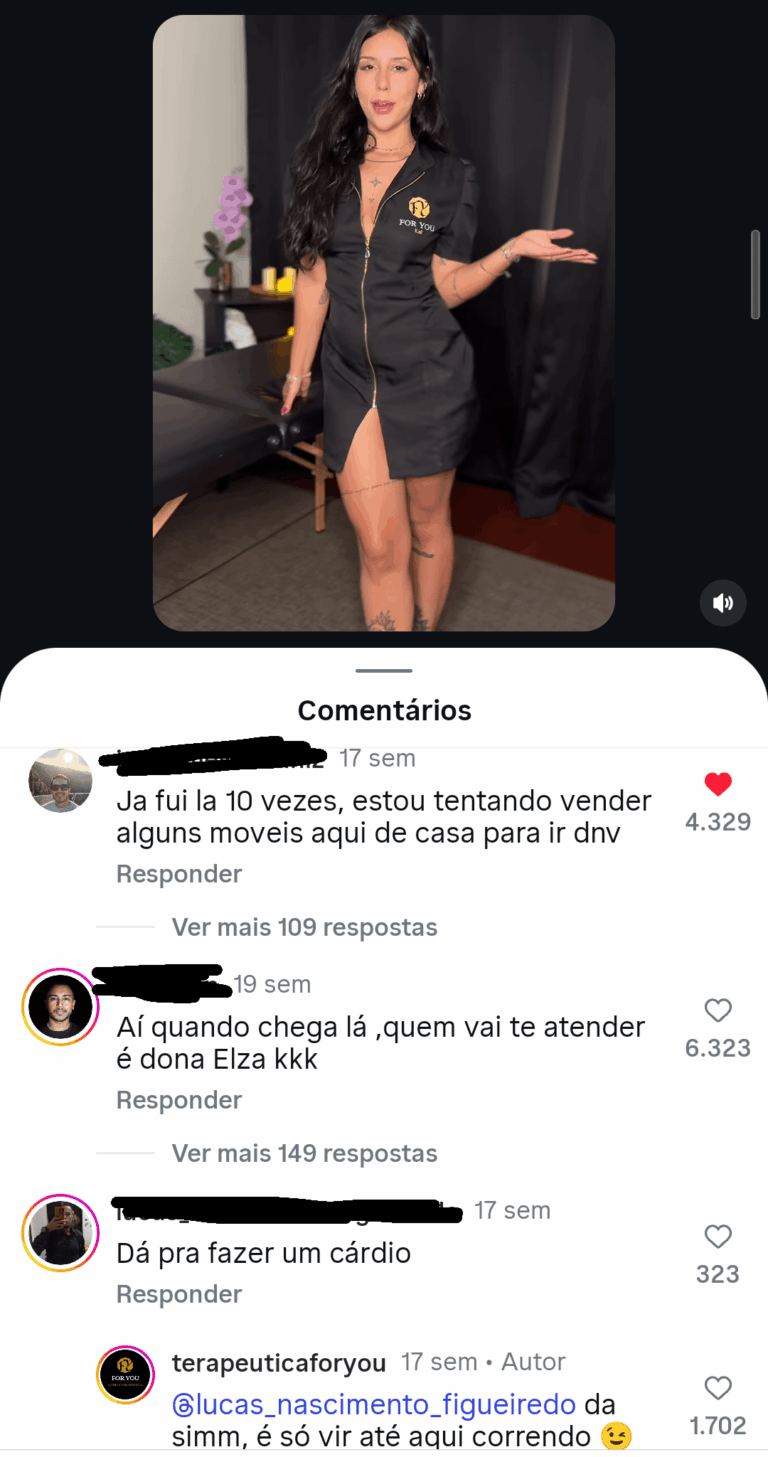
Task: Expand "Ver mais 109 respostas"
Action: (304, 927)
